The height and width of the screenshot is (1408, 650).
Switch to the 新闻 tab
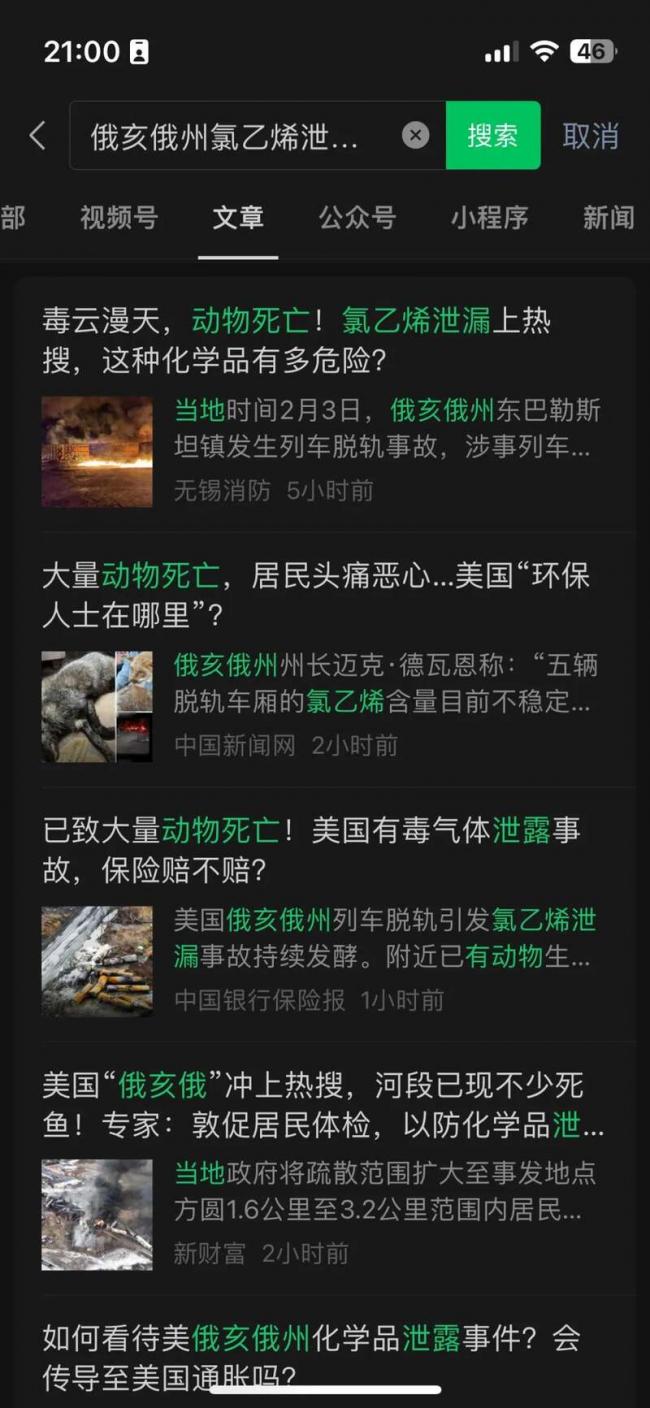[x=608, y=217]
